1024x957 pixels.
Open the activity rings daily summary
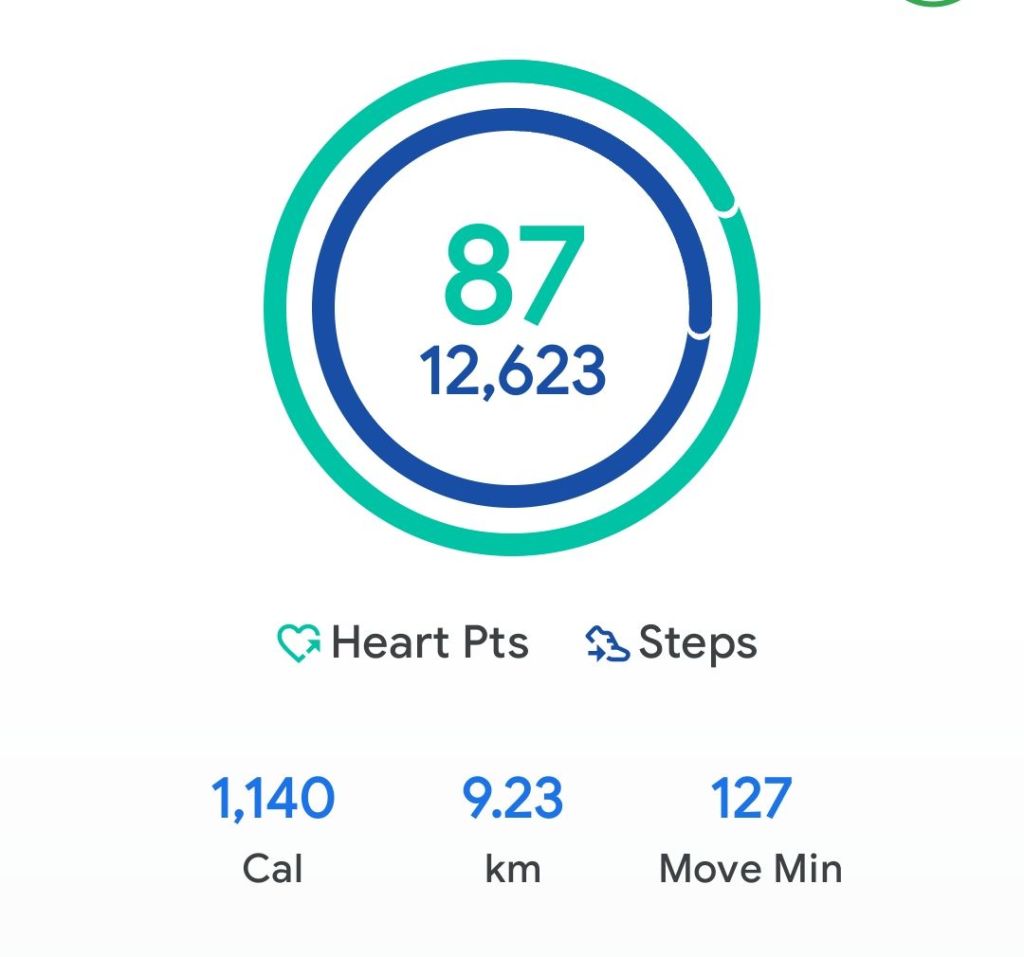coord(512,308)
